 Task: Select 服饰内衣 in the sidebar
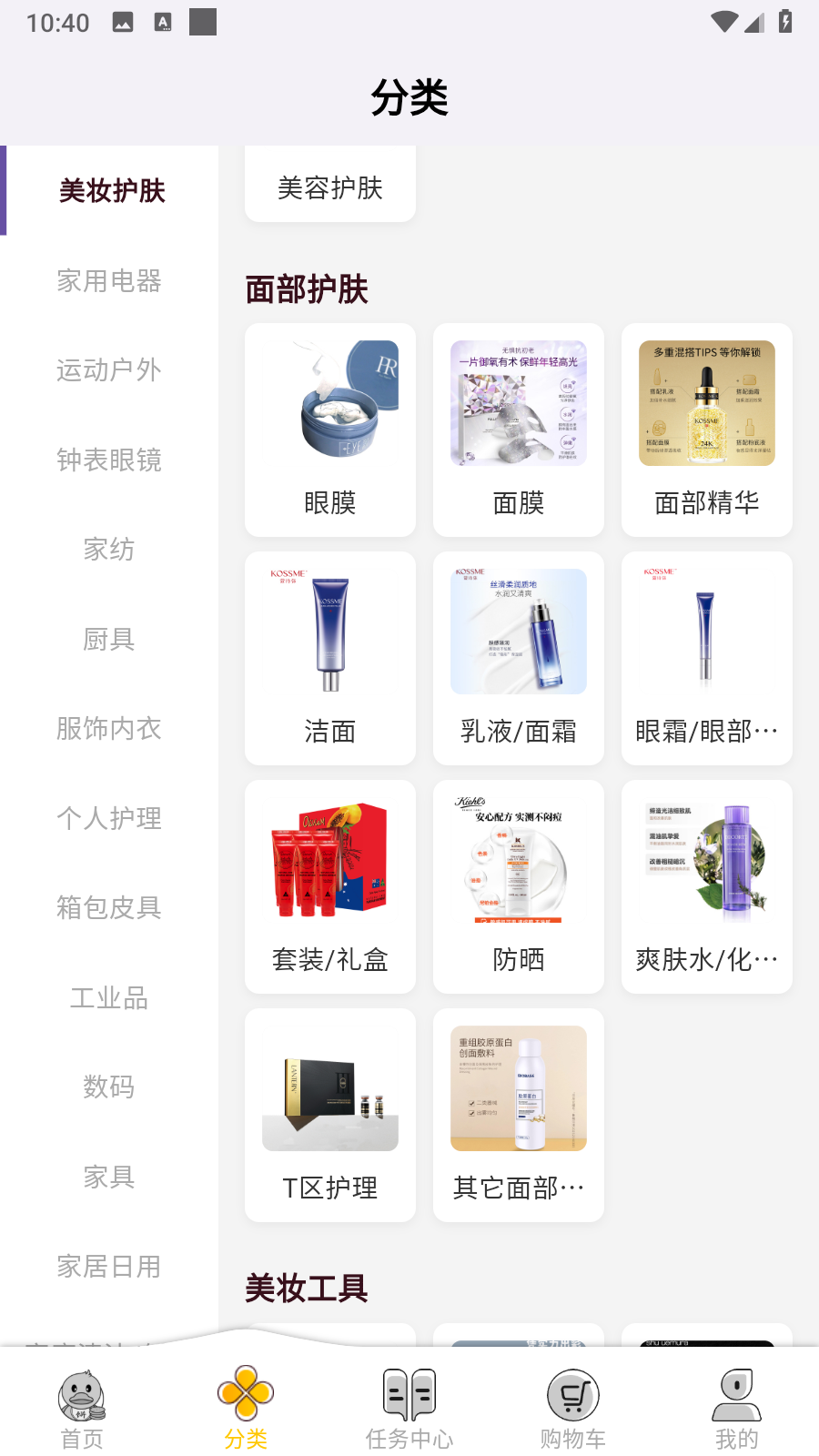pos(109,728)
